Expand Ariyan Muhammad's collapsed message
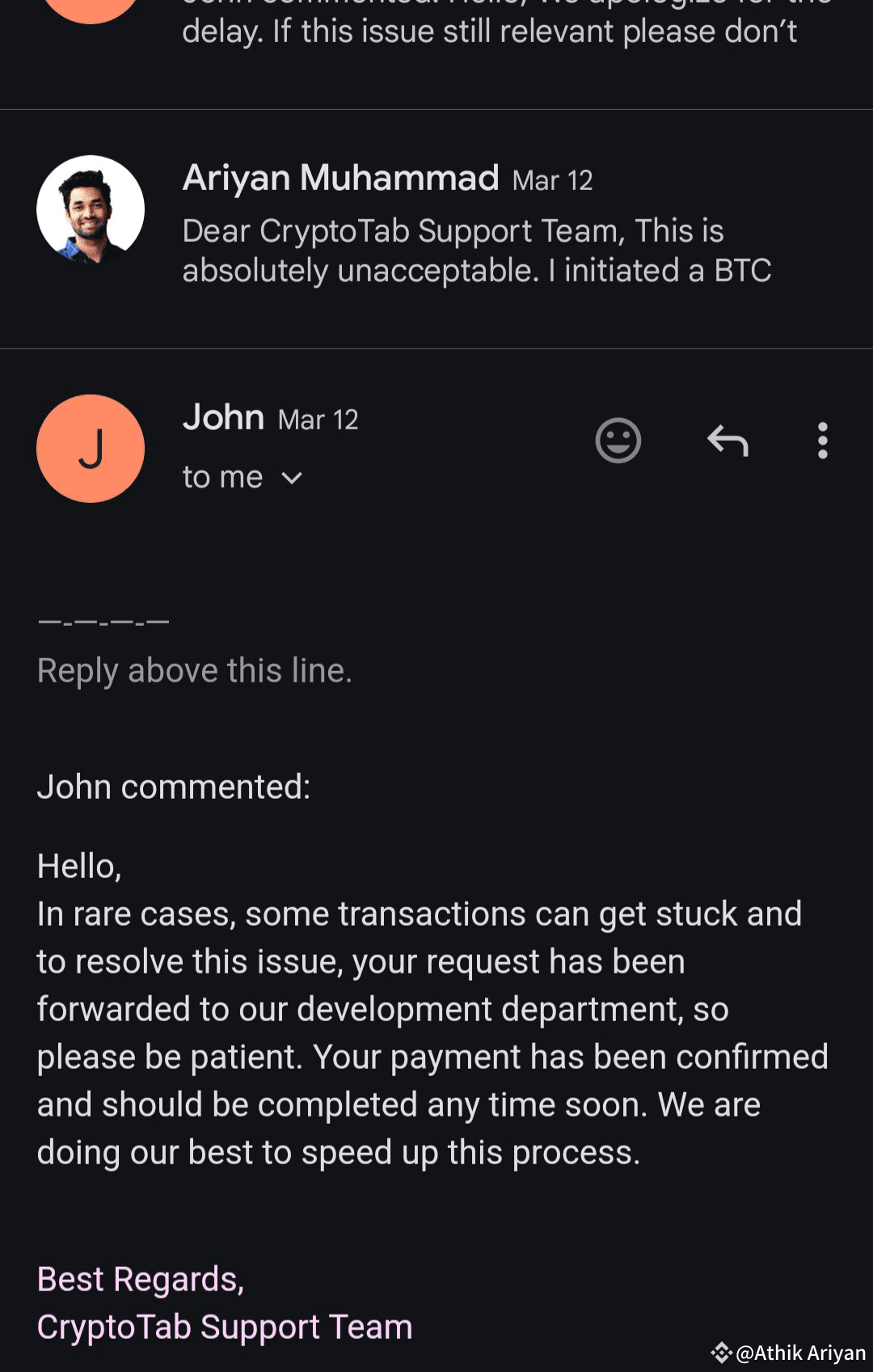873x1372 pixels. point(477,230)
